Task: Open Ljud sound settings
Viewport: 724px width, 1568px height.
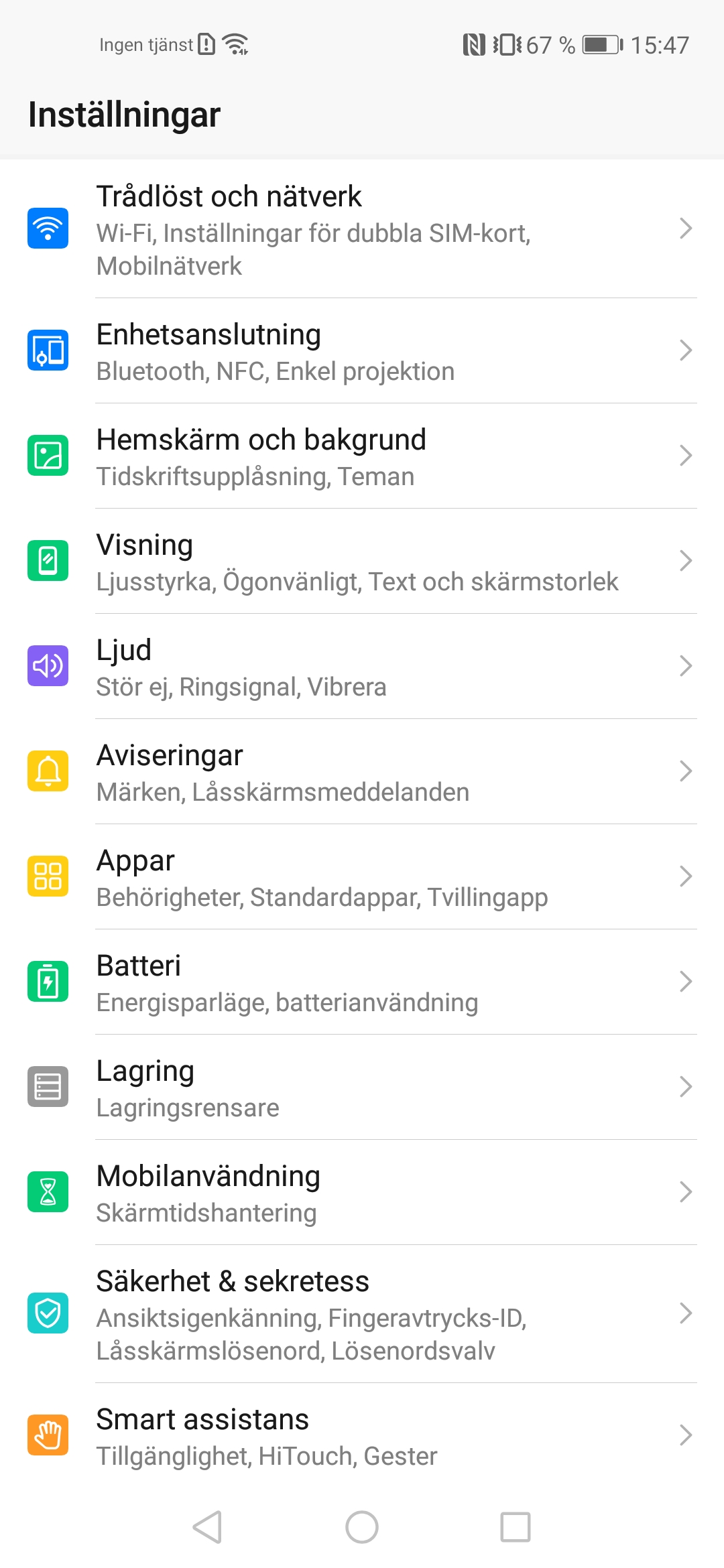Action: coord(362,666)
